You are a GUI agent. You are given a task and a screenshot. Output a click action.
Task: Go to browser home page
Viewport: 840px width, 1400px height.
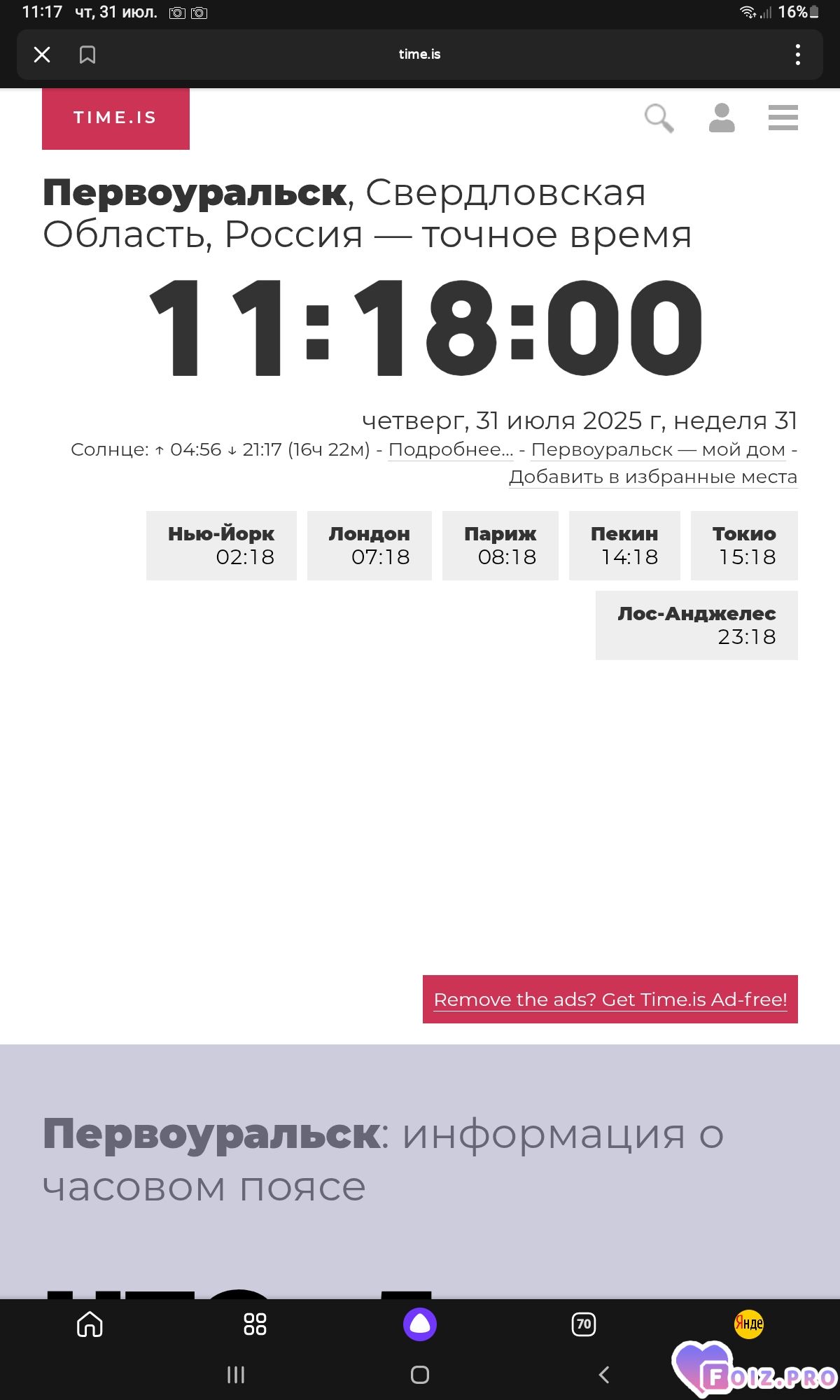coord(90,1324)
